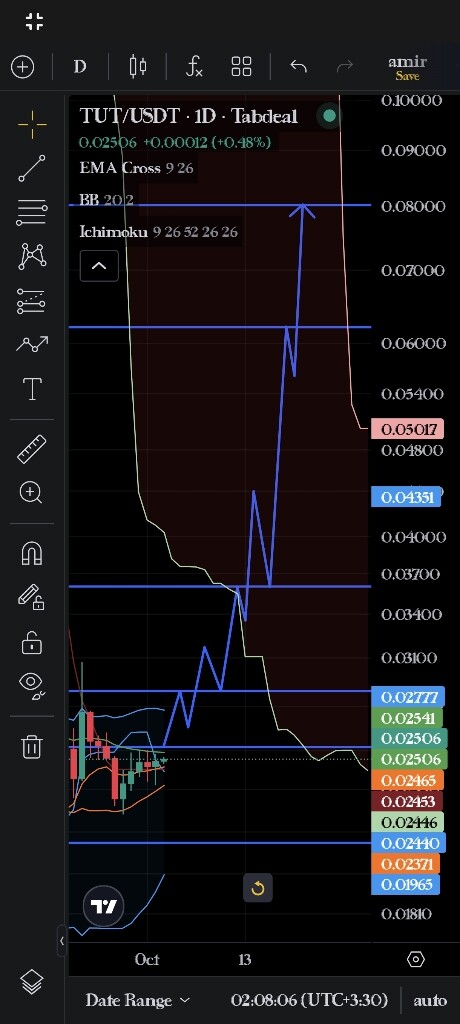Undo the last chart action
Screen dimensions: 460x1024
[299, 67]
